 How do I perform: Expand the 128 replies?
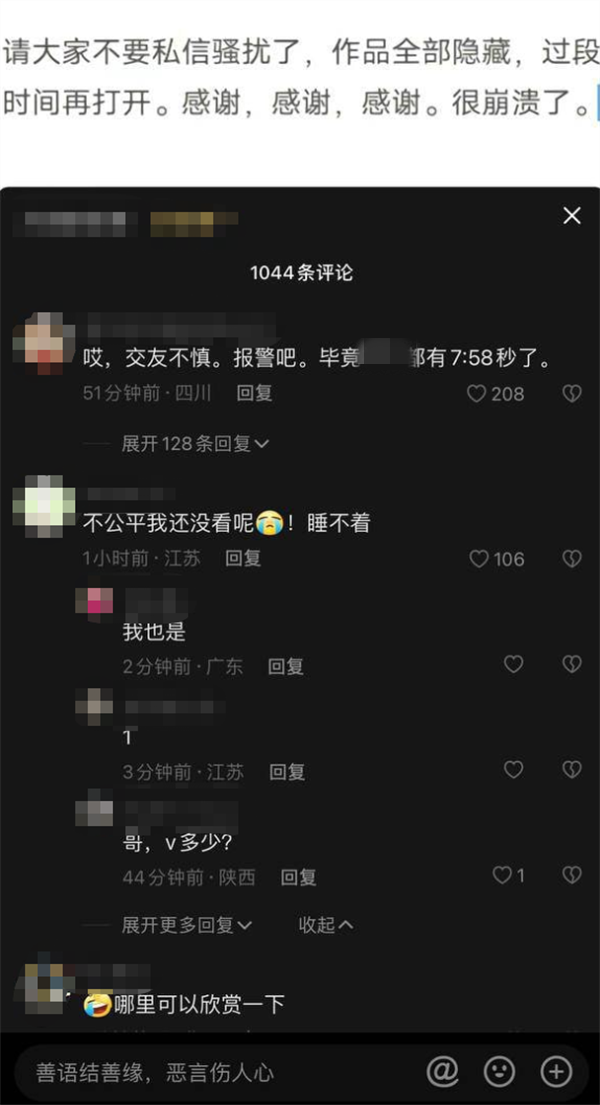195,443
